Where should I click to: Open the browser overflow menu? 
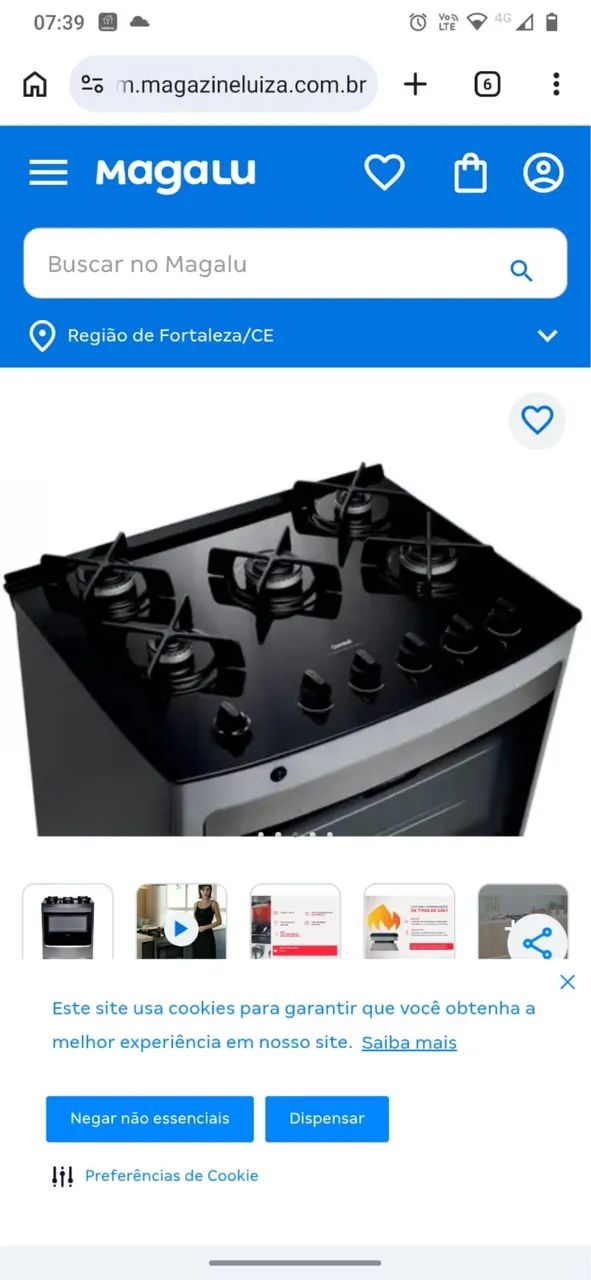tap(556, 84)
